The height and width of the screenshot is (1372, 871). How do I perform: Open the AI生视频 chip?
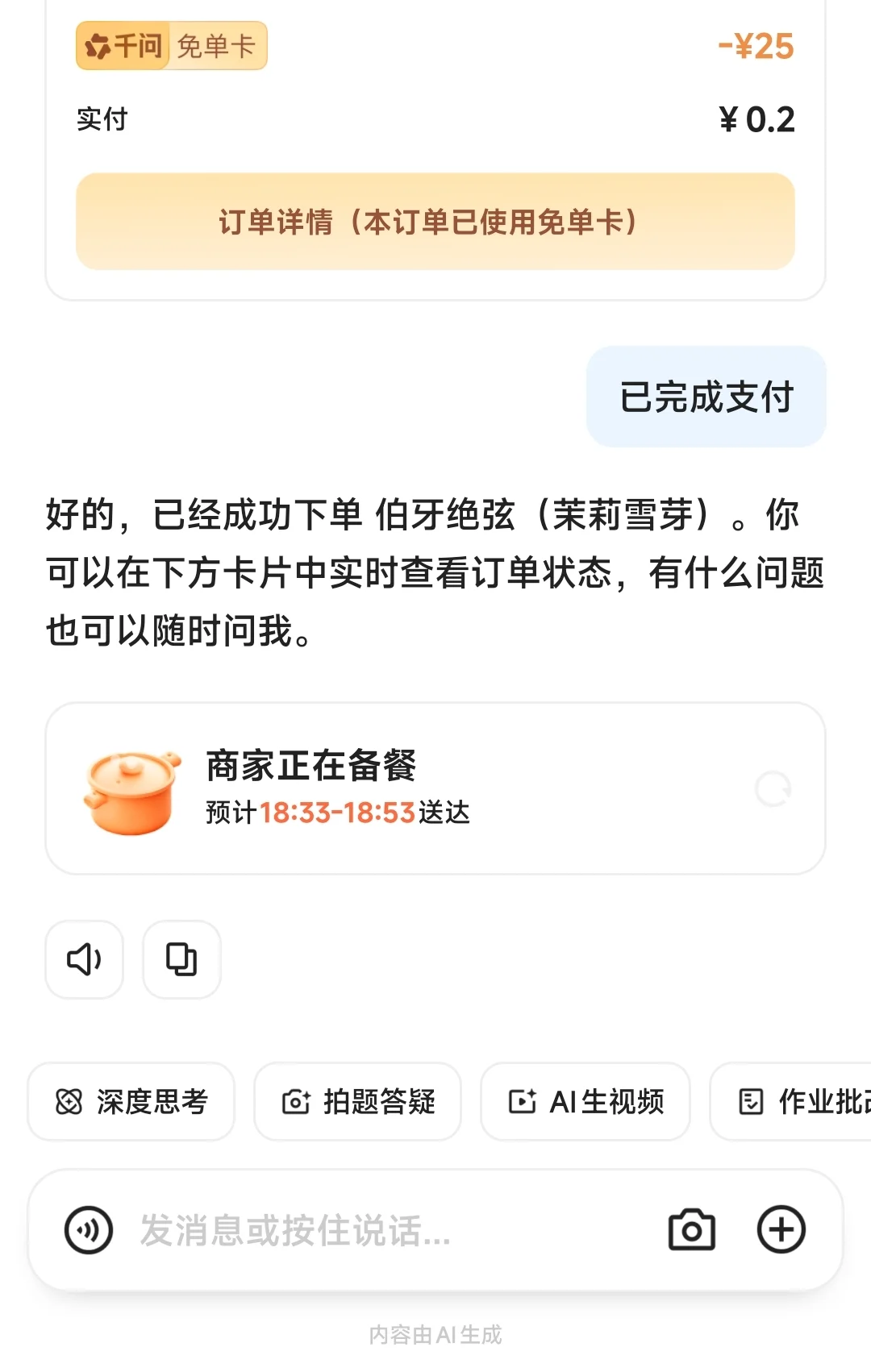(586, 1101)
